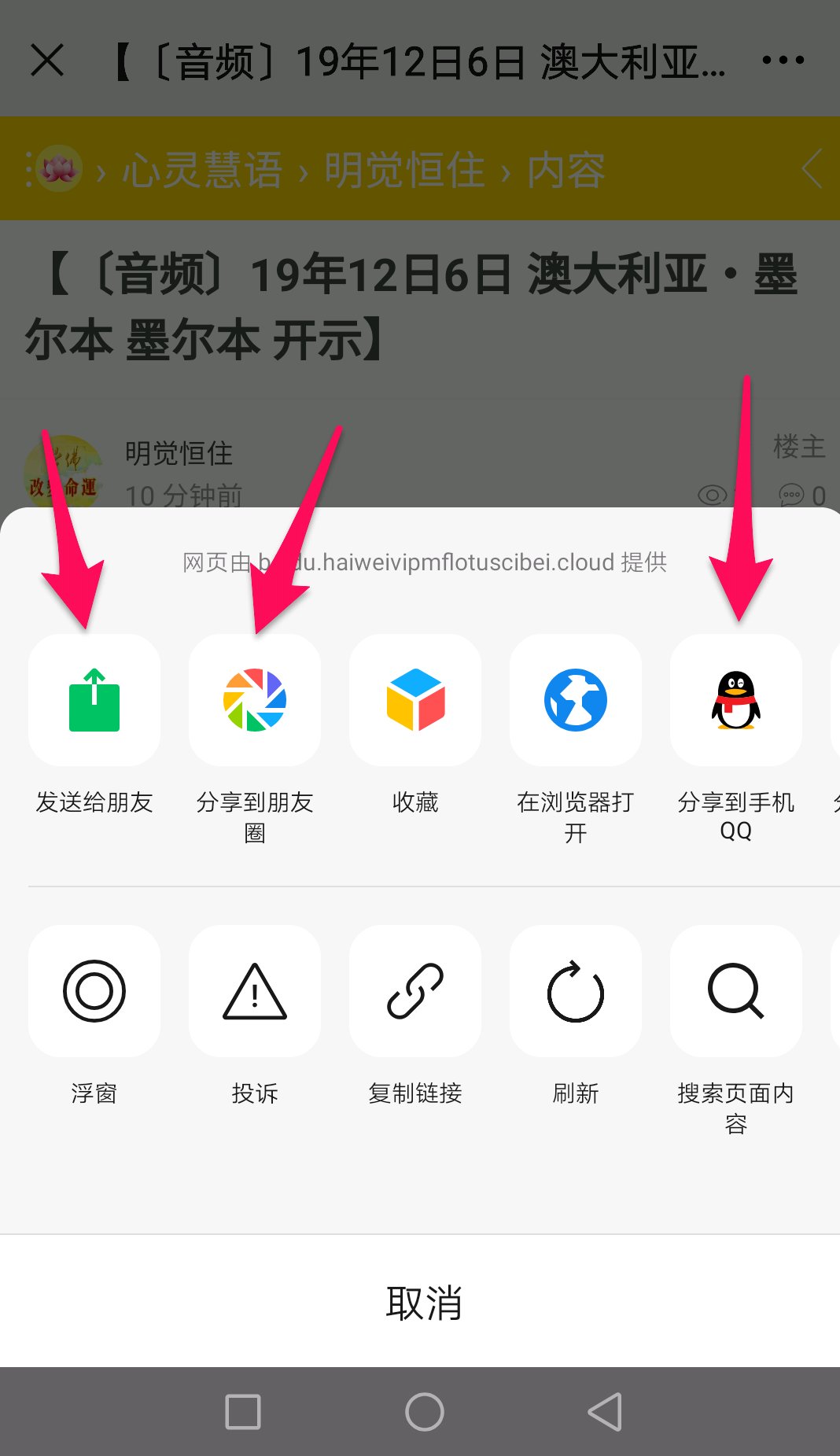The width and height of the screenshot is (840, 1456).
Task: Close the webpage with the X icon
Action: 47,61
